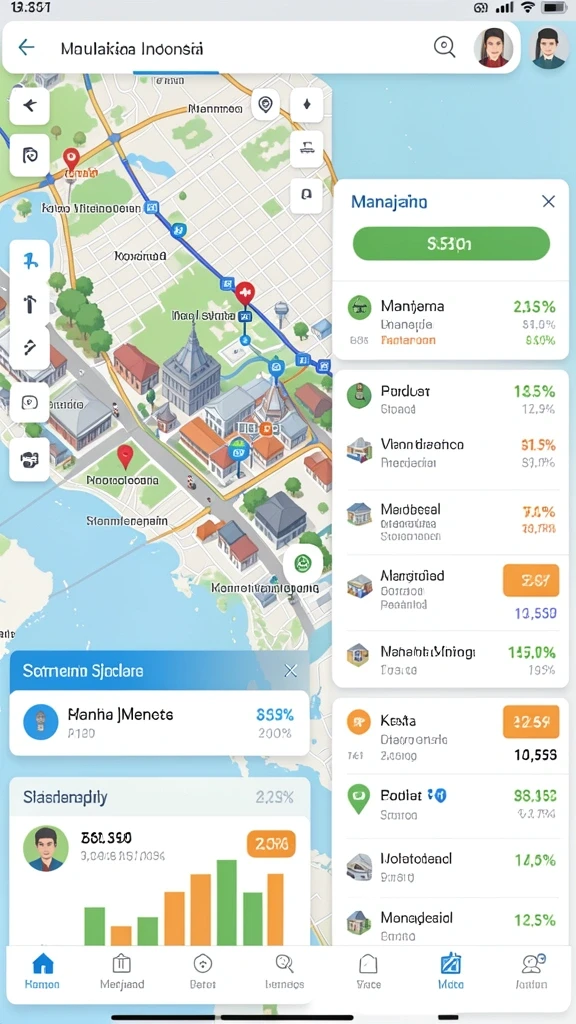Go back using the top-left arrow
The height and width of the screenshot is (1024, 576).
[x=26, y=47]
